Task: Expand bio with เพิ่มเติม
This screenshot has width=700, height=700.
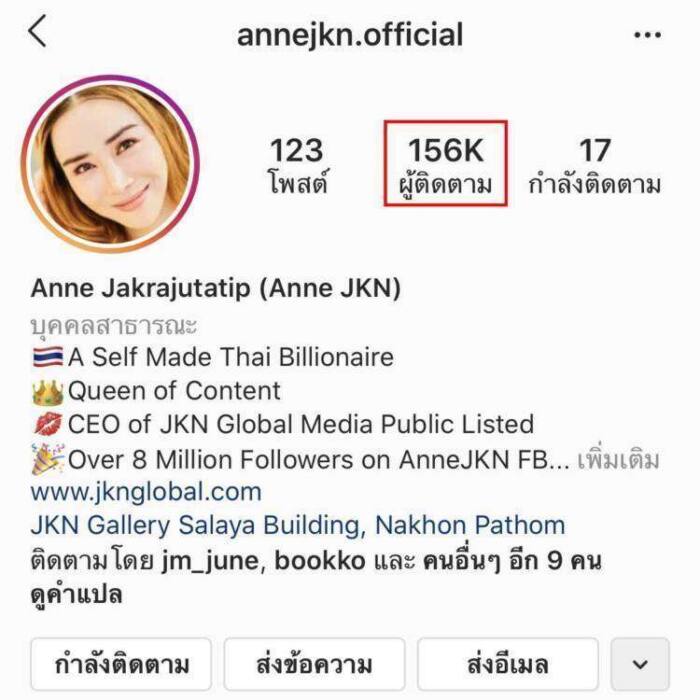Action: [620, 461]
